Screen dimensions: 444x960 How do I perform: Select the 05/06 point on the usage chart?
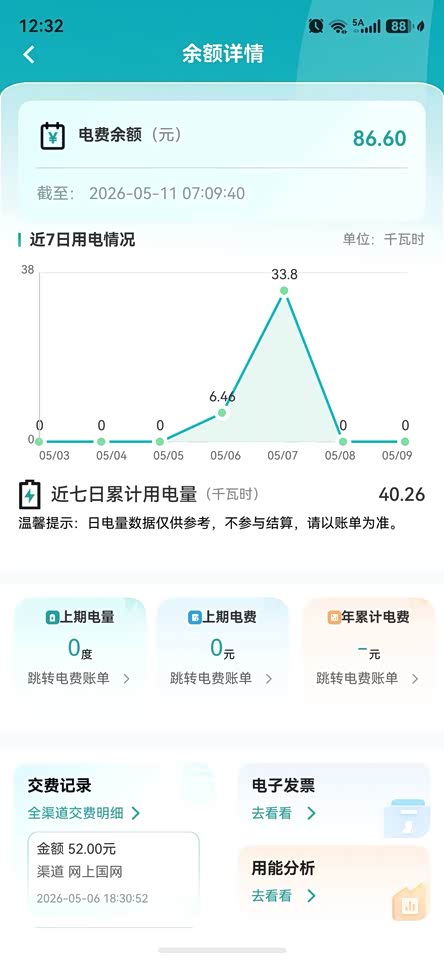tap(222, 413)
